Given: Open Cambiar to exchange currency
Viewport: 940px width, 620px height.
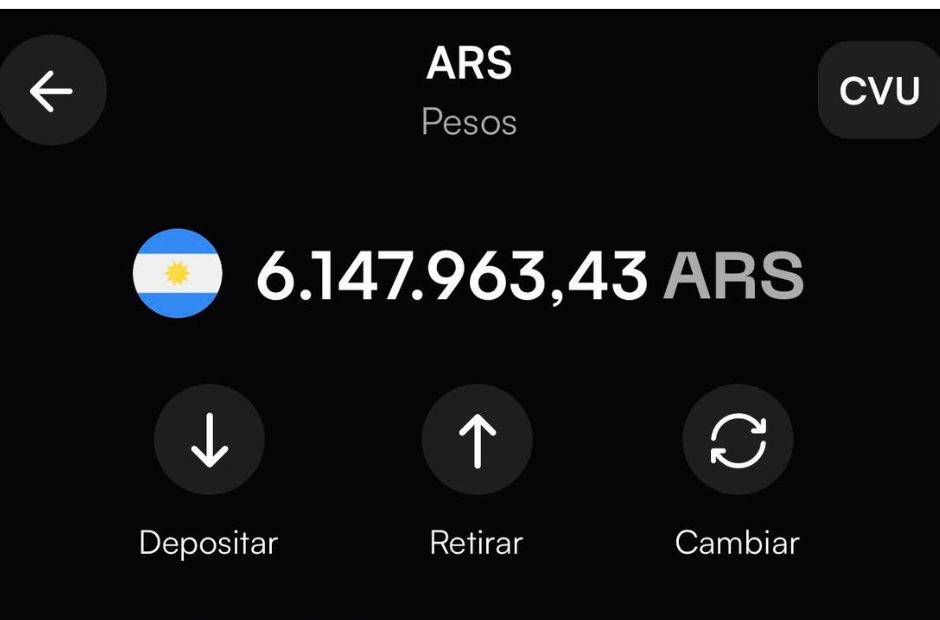Looking at the screenshot, I should coord(738,440).
